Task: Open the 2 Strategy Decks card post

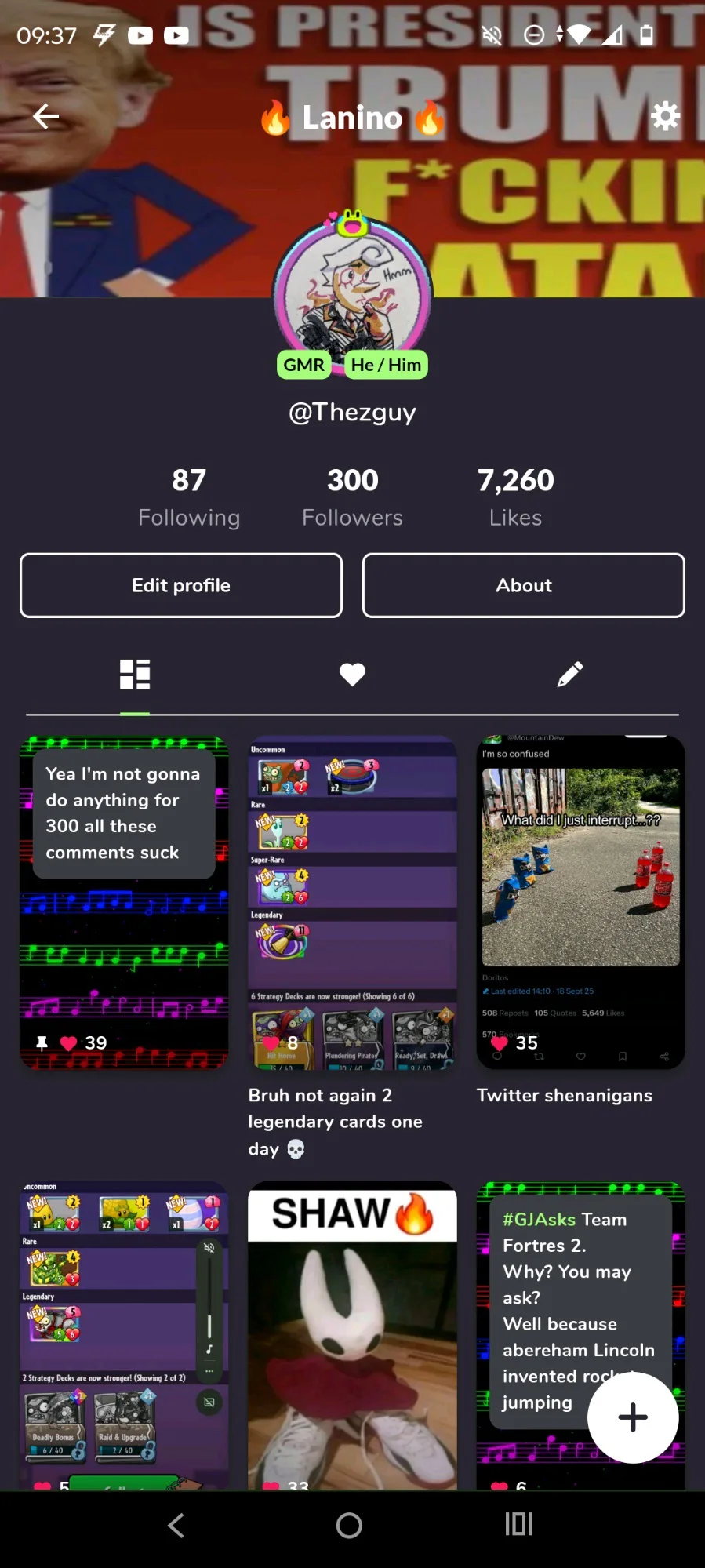Action: click(124, 1333)
